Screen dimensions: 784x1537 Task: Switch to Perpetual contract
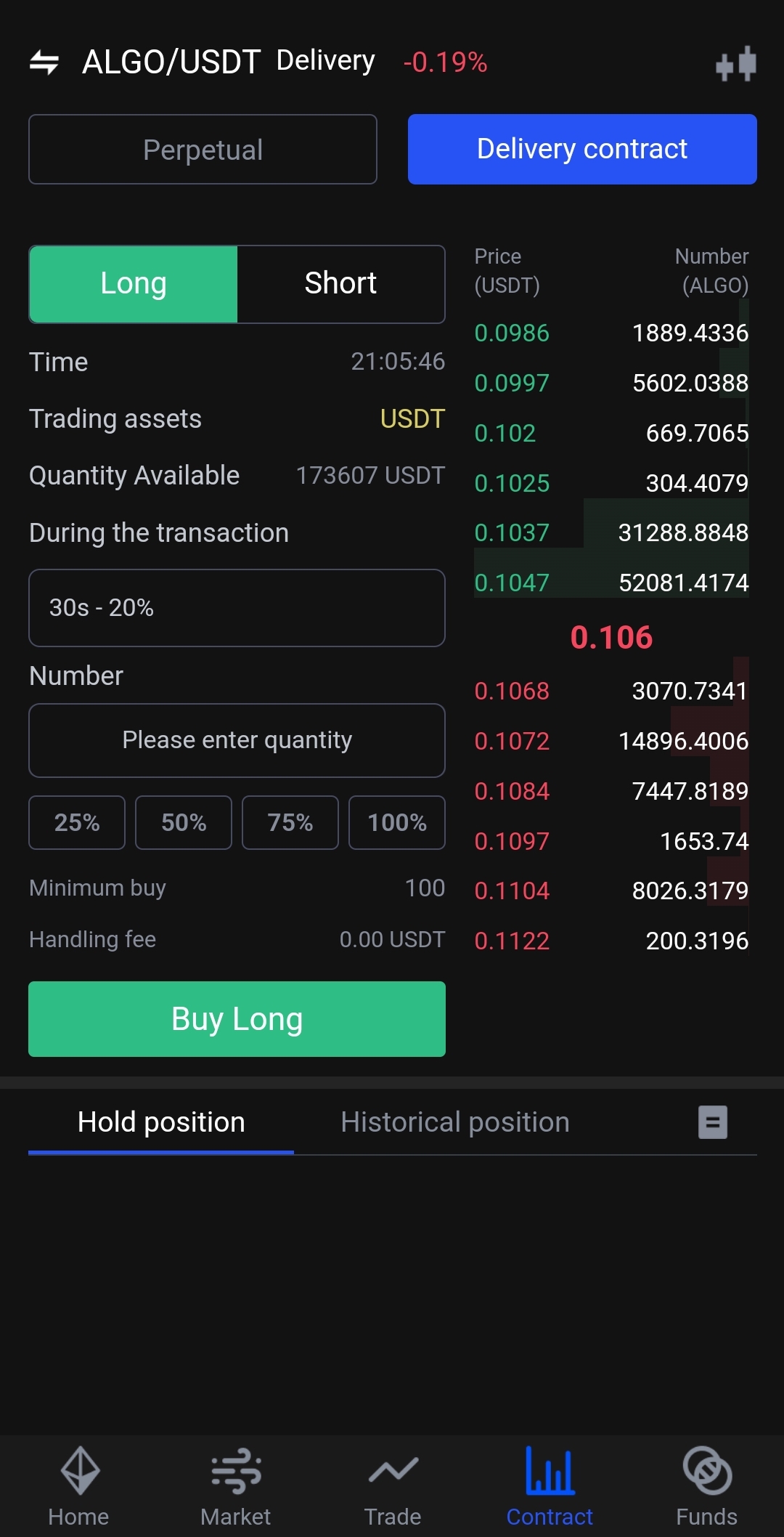[x=203, y=150]
